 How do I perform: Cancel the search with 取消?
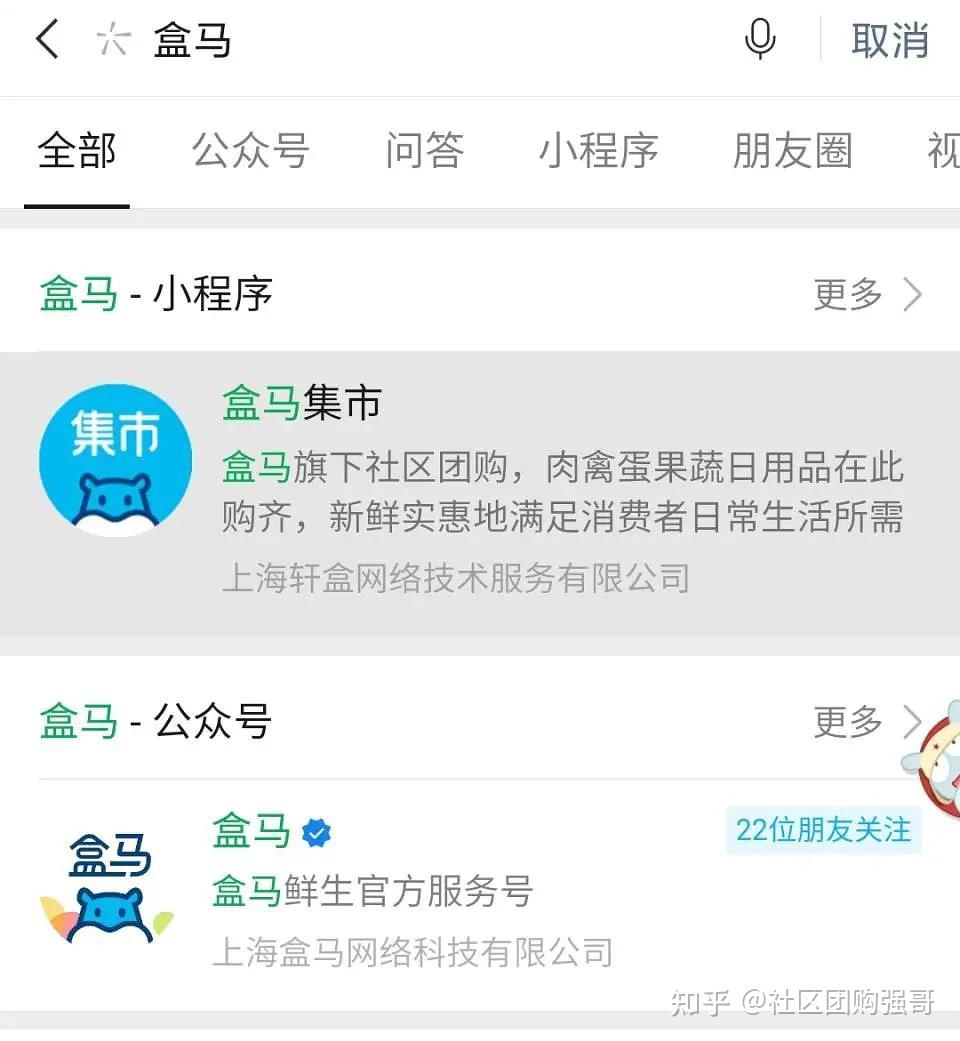[x=890, y=41]
